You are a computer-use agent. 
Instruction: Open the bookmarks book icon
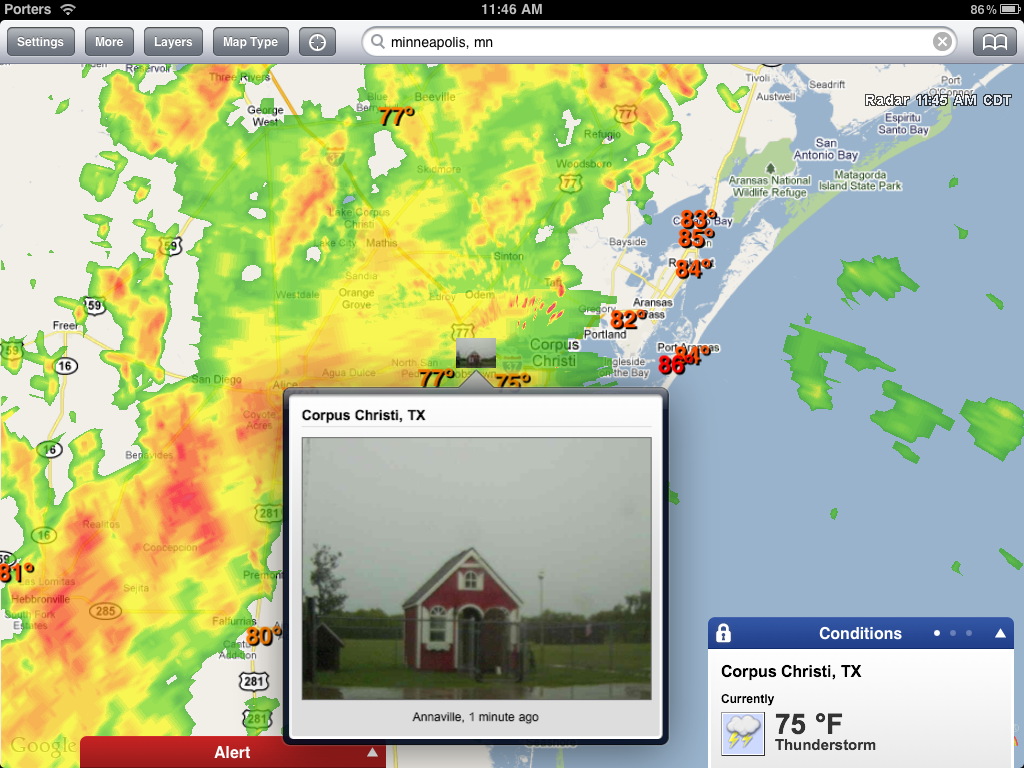coord(994,42)
